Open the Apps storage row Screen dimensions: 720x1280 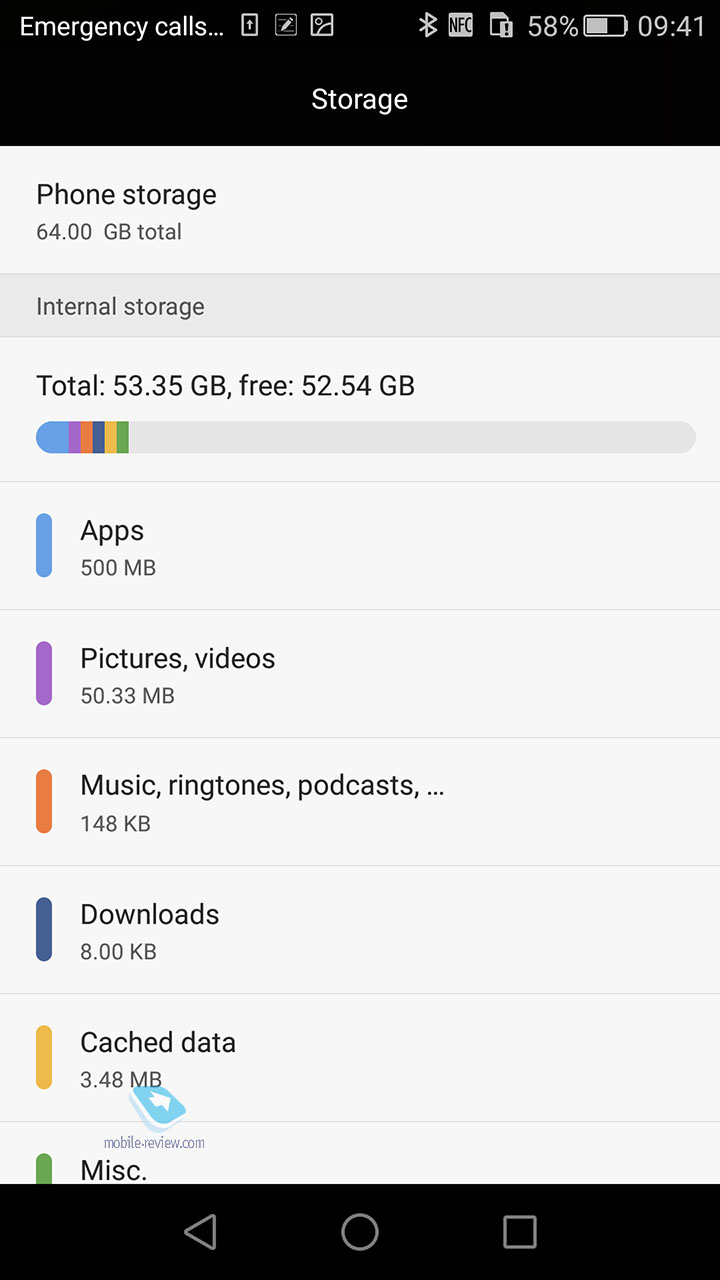pos(360,546)
